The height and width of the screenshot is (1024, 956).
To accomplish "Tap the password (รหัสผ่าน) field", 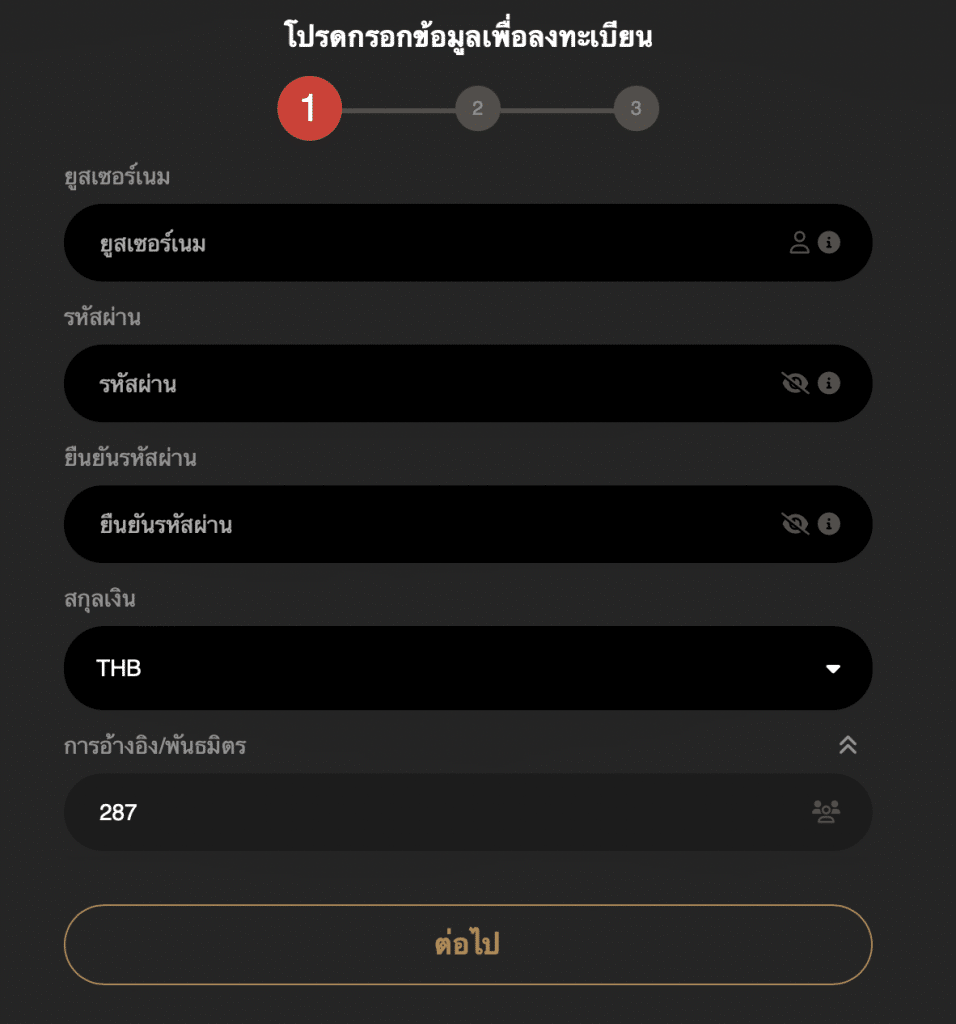I will 430,383.
